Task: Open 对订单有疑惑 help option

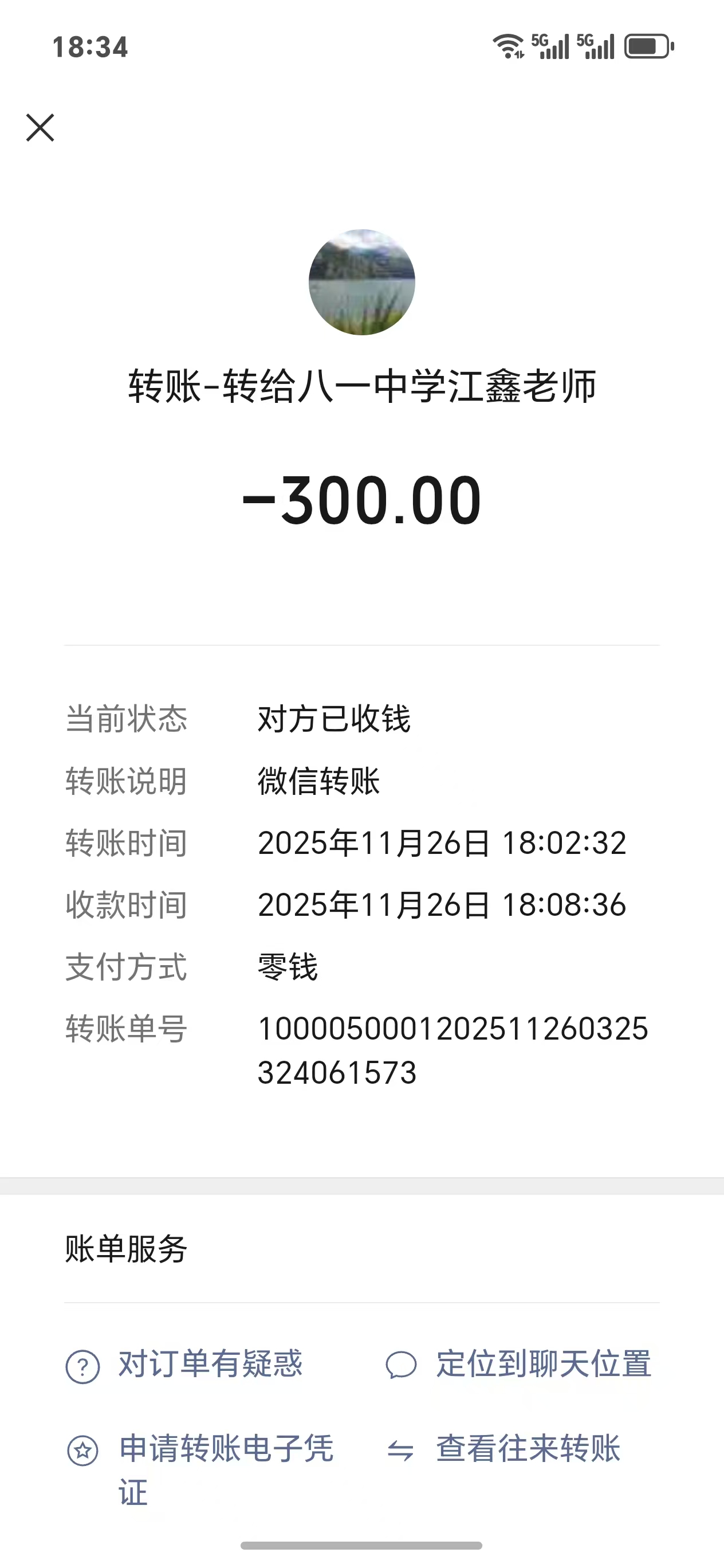Action: click(x=209, y=1363)
